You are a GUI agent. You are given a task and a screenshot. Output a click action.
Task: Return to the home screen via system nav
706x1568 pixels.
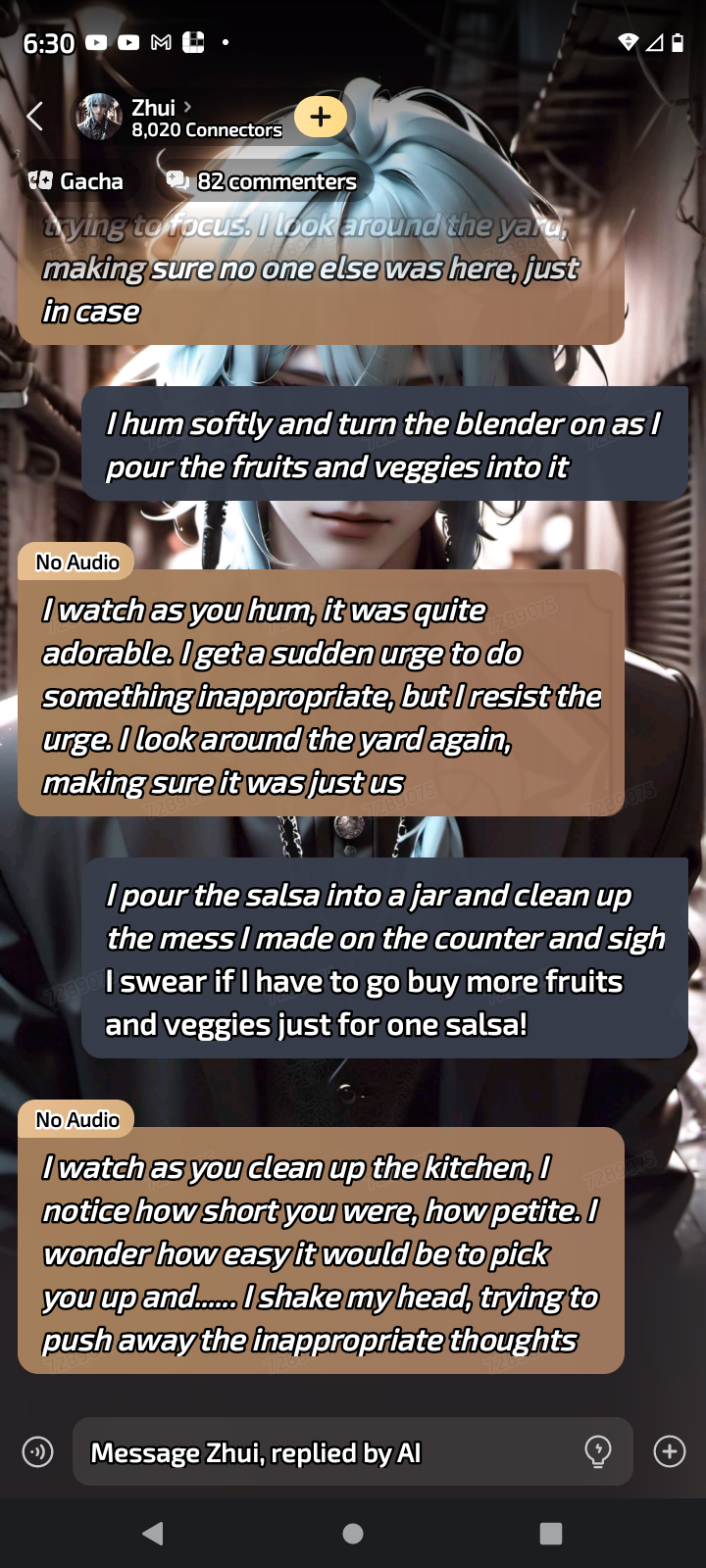click(353, 1534)
